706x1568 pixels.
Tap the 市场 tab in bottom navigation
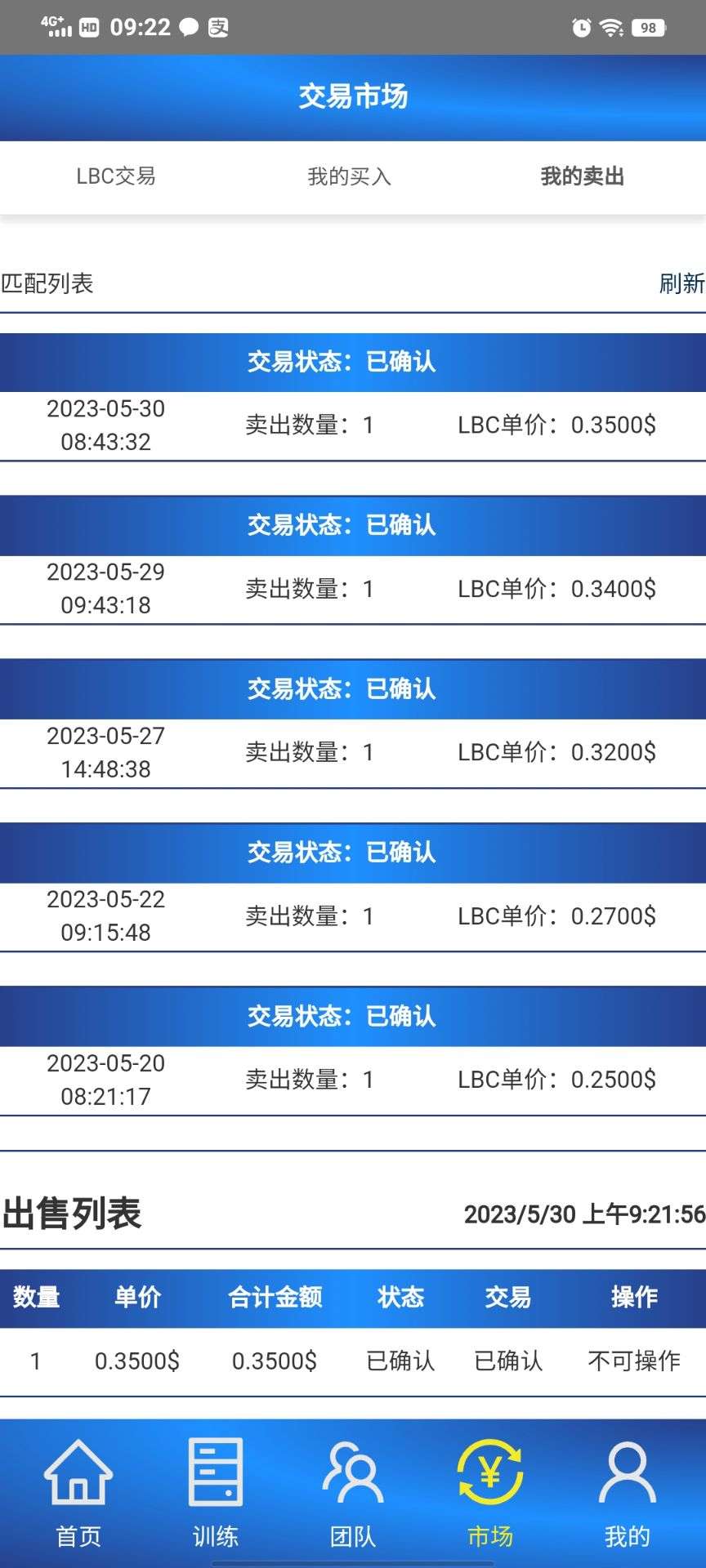pyautogui.click(x=490, y=1494)
